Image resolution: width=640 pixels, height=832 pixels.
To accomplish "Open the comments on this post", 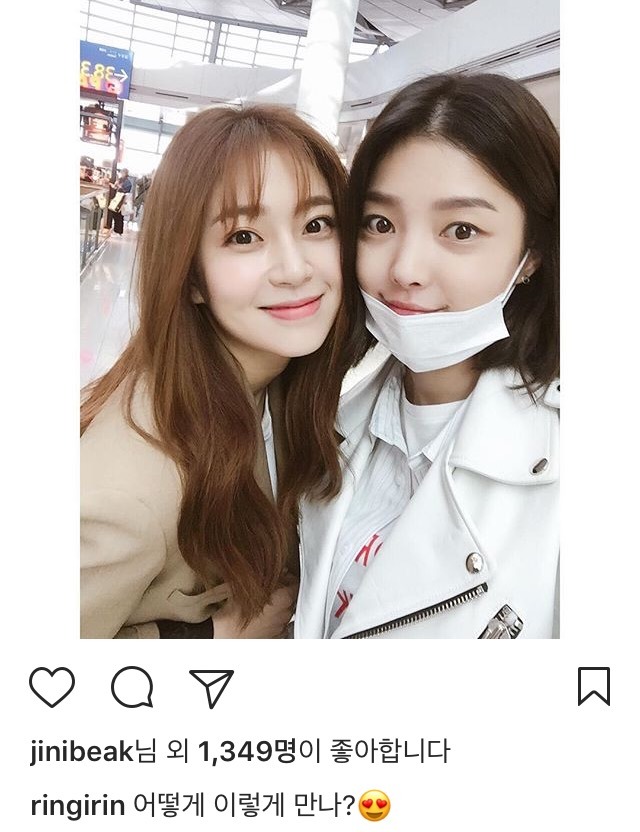I will point(132,688).
